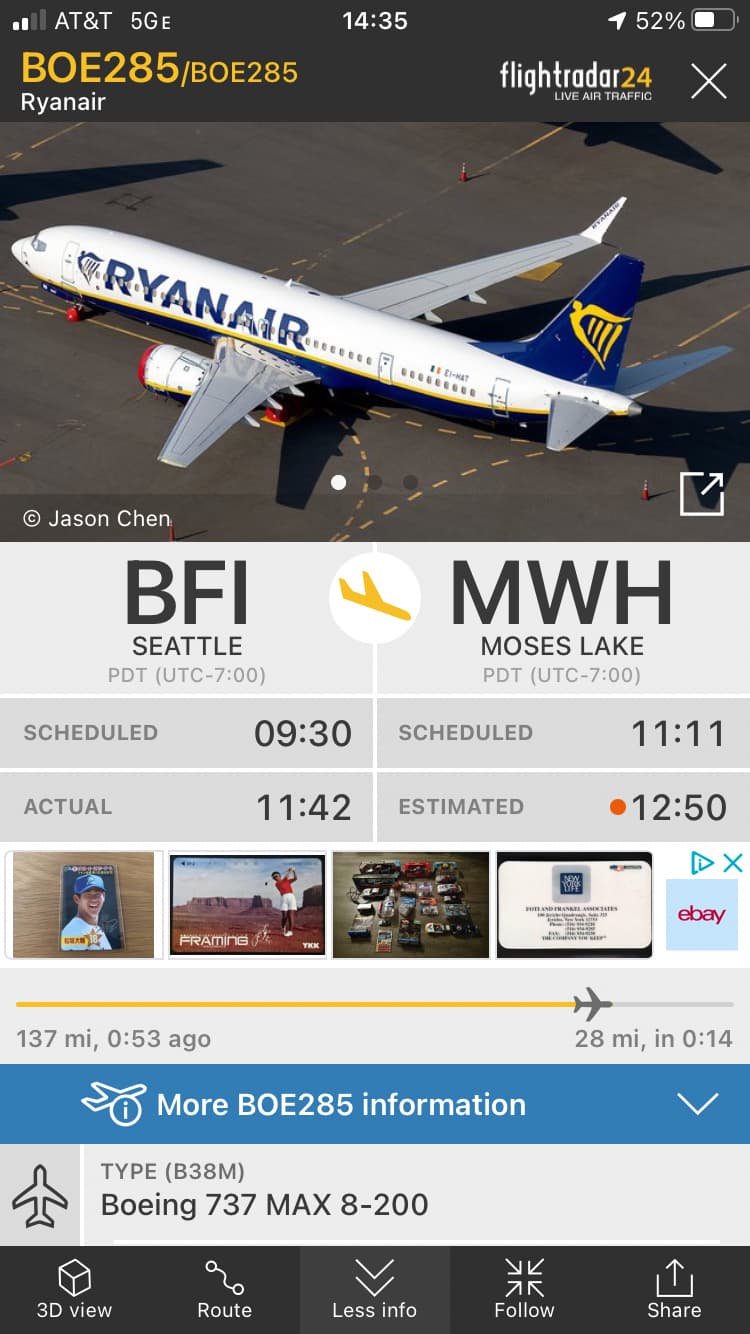Share this flight

pyautogui.click(x=674, y=1289)
